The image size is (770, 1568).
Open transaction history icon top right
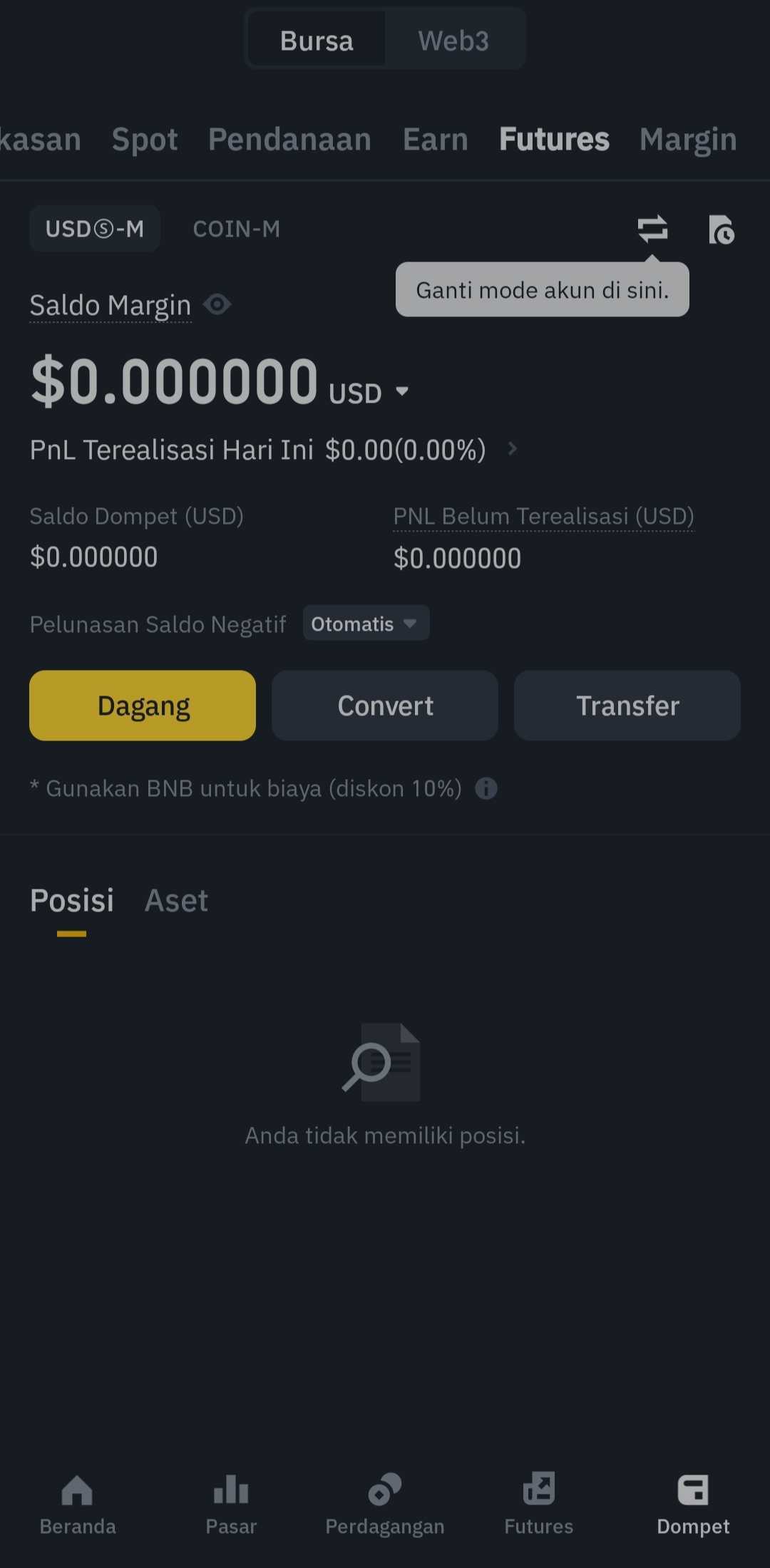721,229
